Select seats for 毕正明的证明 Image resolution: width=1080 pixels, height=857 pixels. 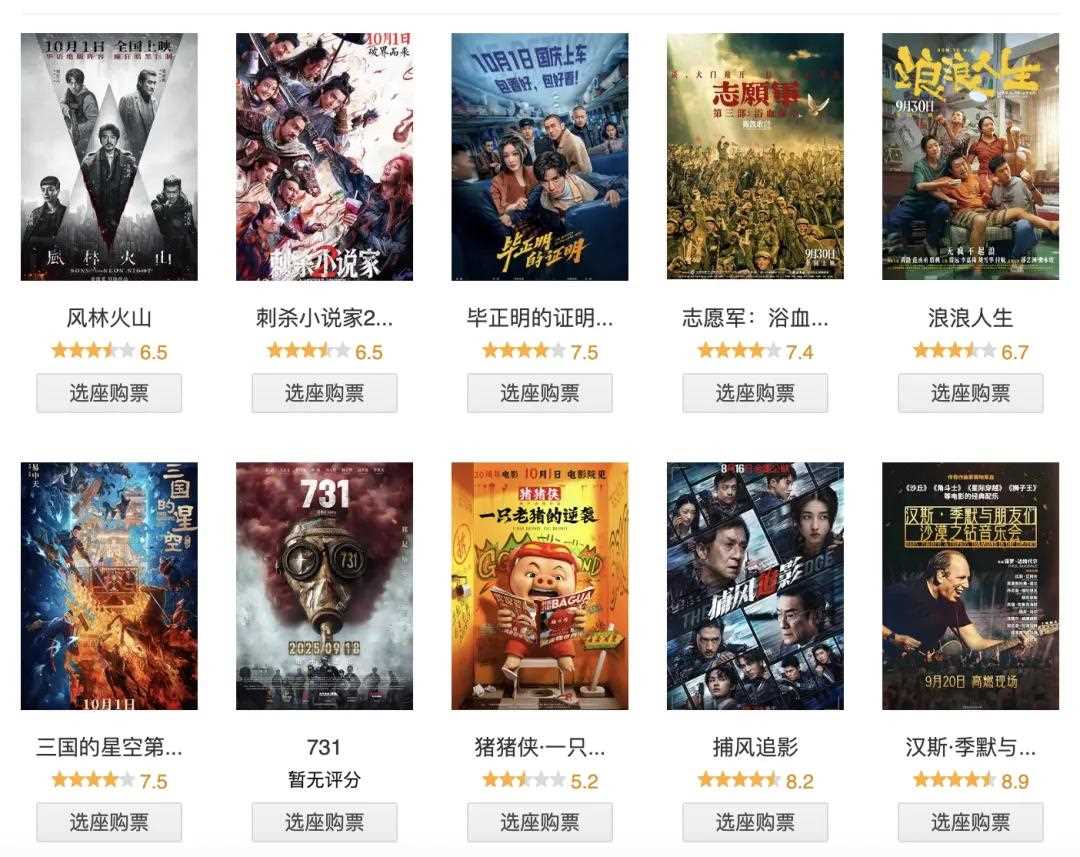click(x=540, y=393)
